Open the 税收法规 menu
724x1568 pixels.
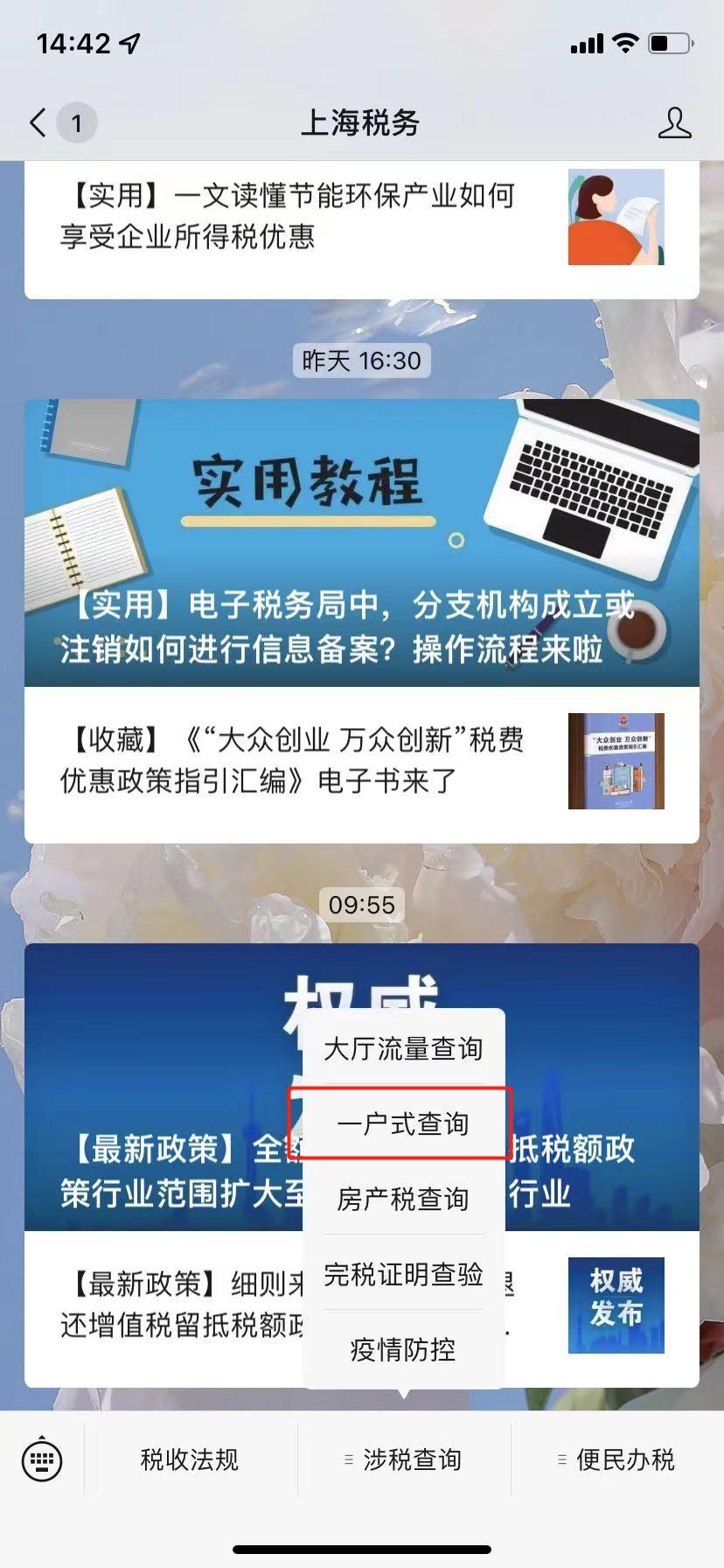(x=190, y=1459)
